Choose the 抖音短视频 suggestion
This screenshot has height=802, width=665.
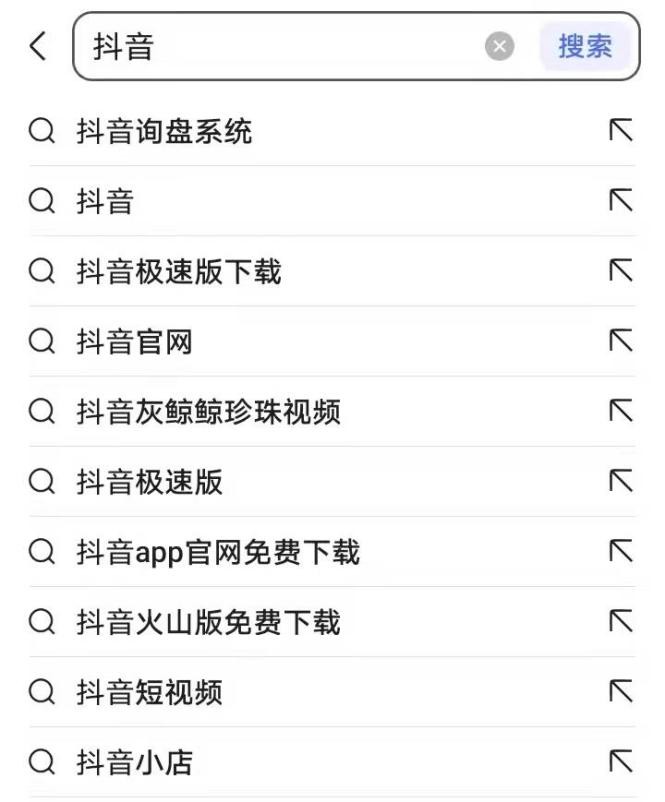click(150, 693)
